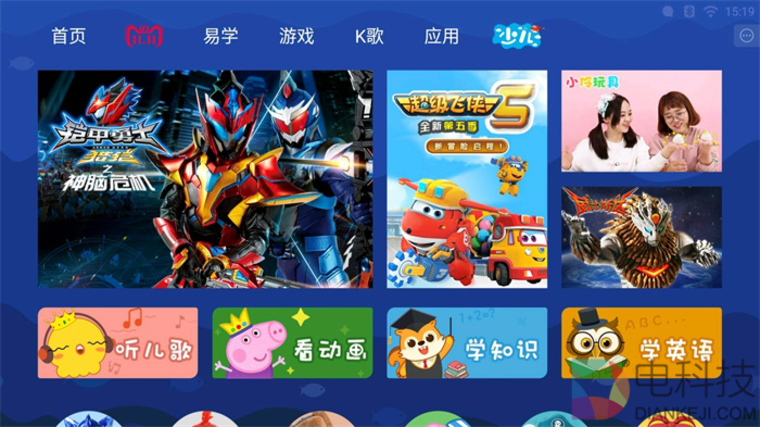Open the 铠甲勇士 banner
Viewport: 760px width, 427px height.
tap(205, 179)
